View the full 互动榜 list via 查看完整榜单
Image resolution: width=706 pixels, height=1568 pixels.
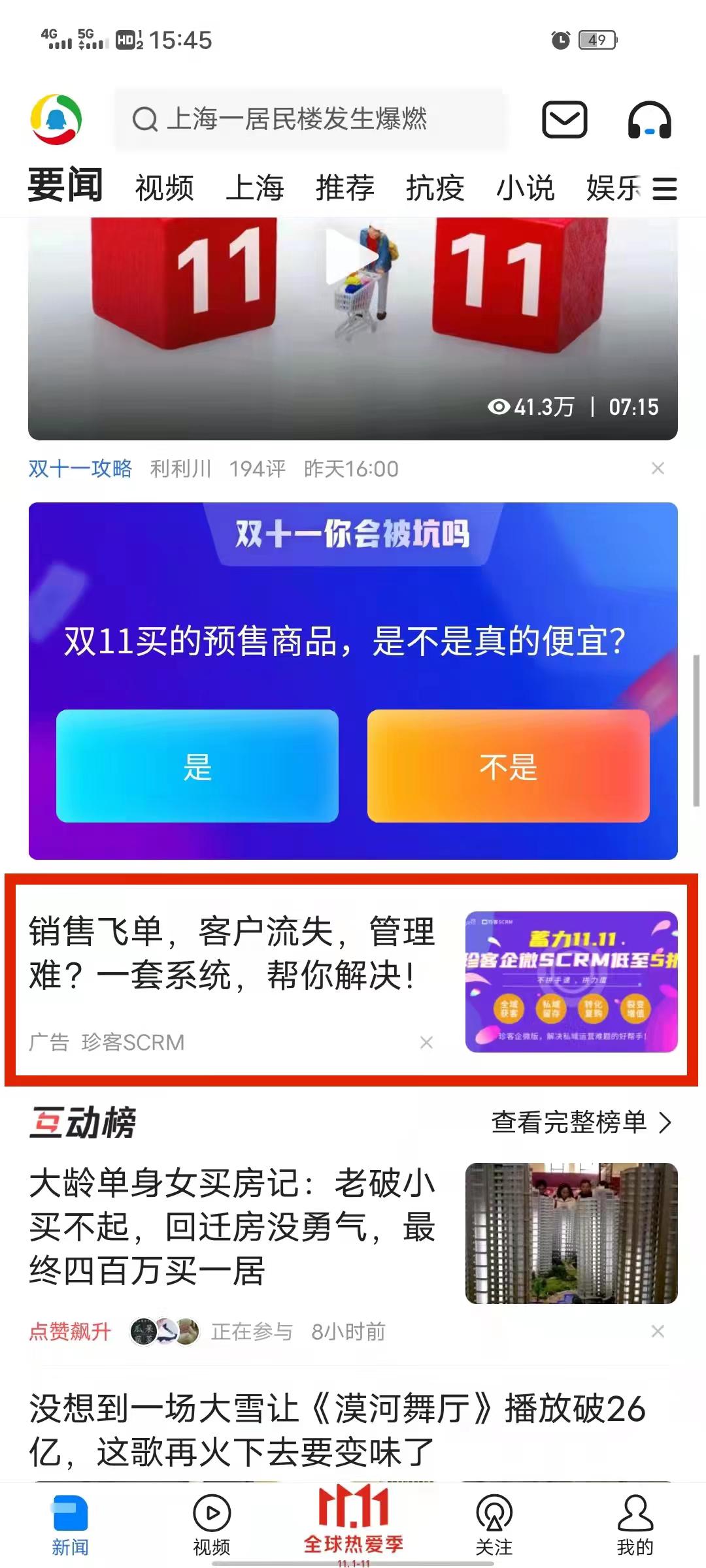tap(580, 1122)
